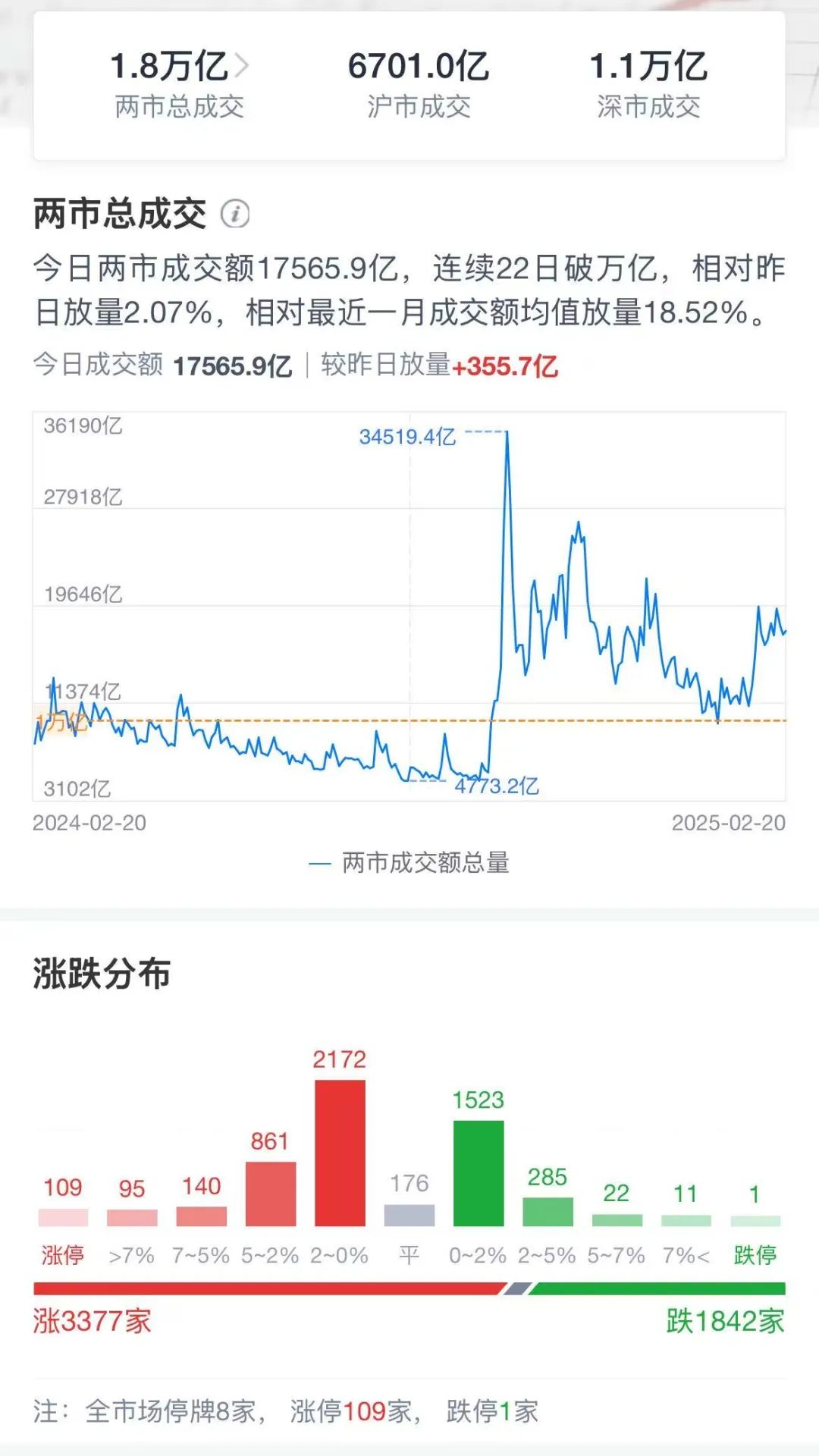The image size is (819, 1456).
Task: Toggle the 平 category bar
Action: point(410,1213)
